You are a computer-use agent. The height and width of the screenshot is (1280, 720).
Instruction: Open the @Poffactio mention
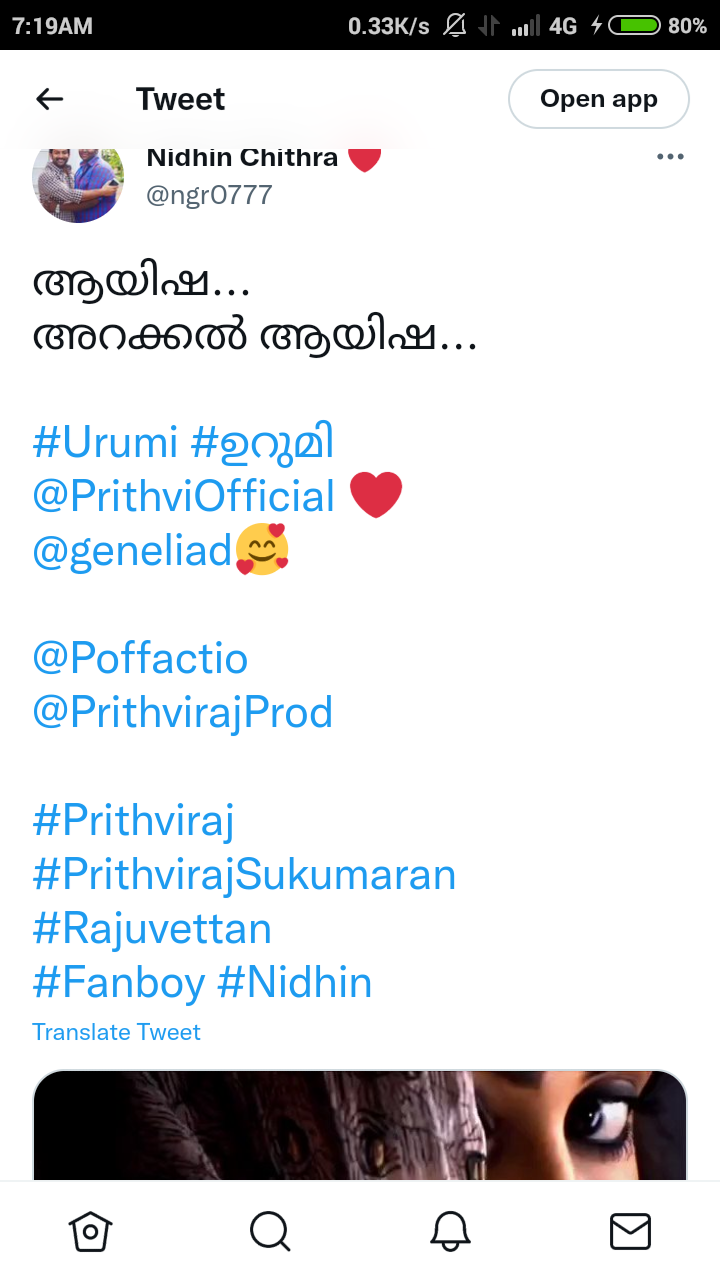(140, 659)
